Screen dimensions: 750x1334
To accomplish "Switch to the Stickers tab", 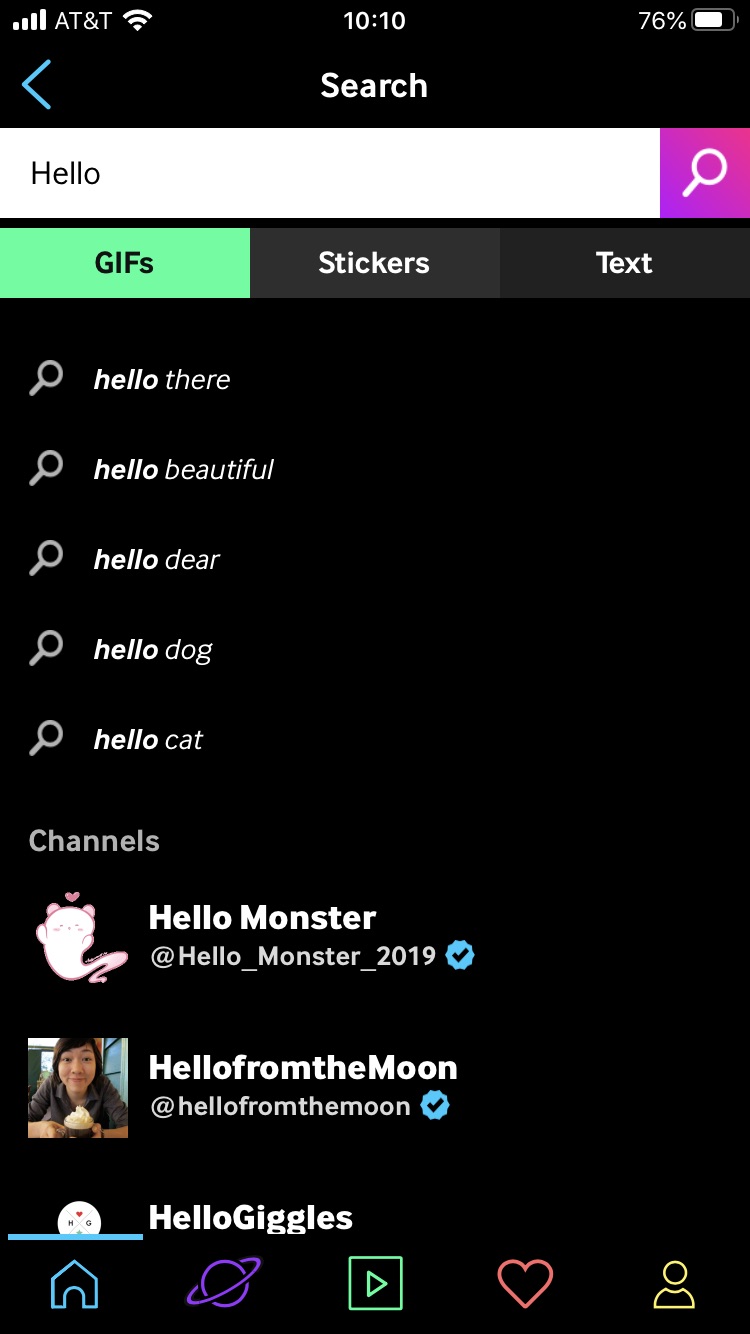I will pos(374,263).
